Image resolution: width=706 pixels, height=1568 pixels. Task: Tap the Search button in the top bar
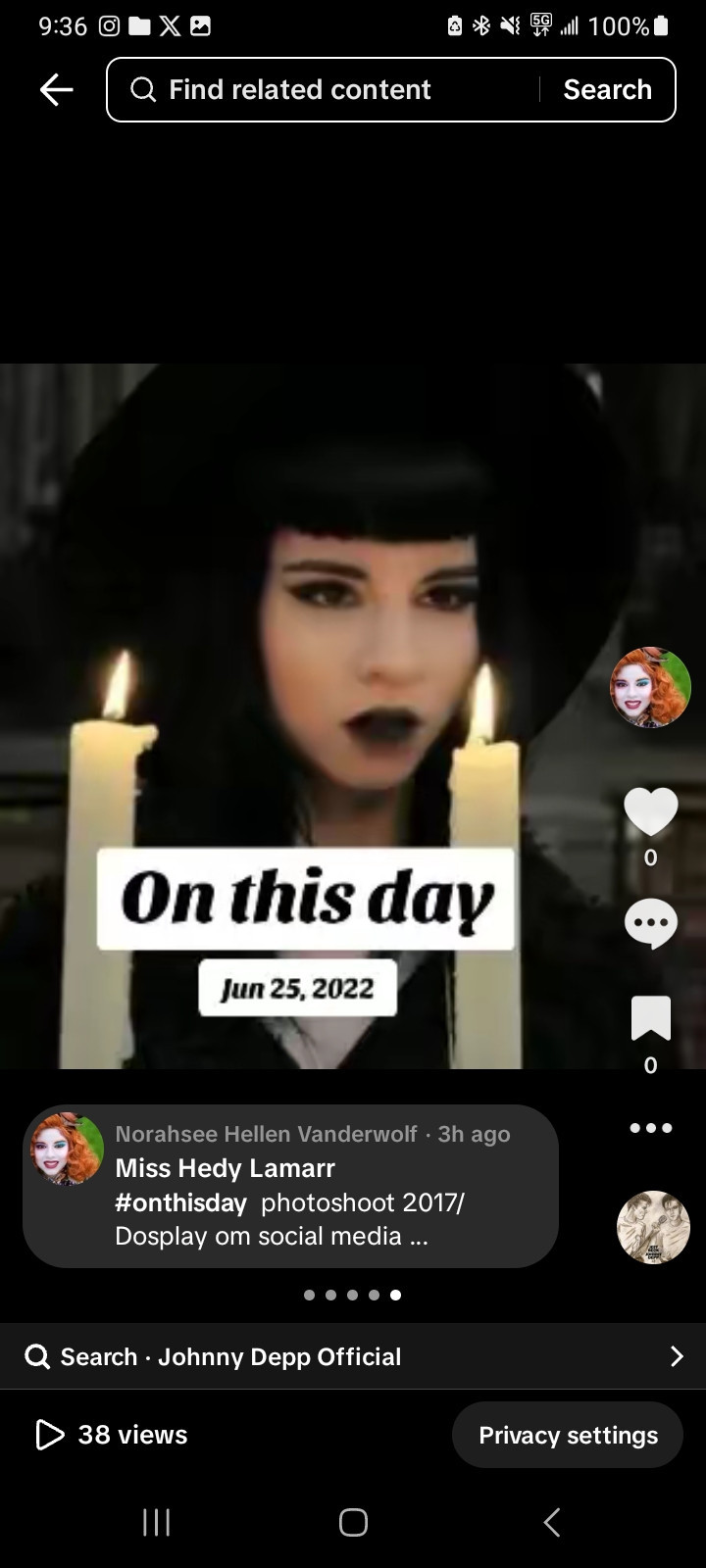[607, 90]
